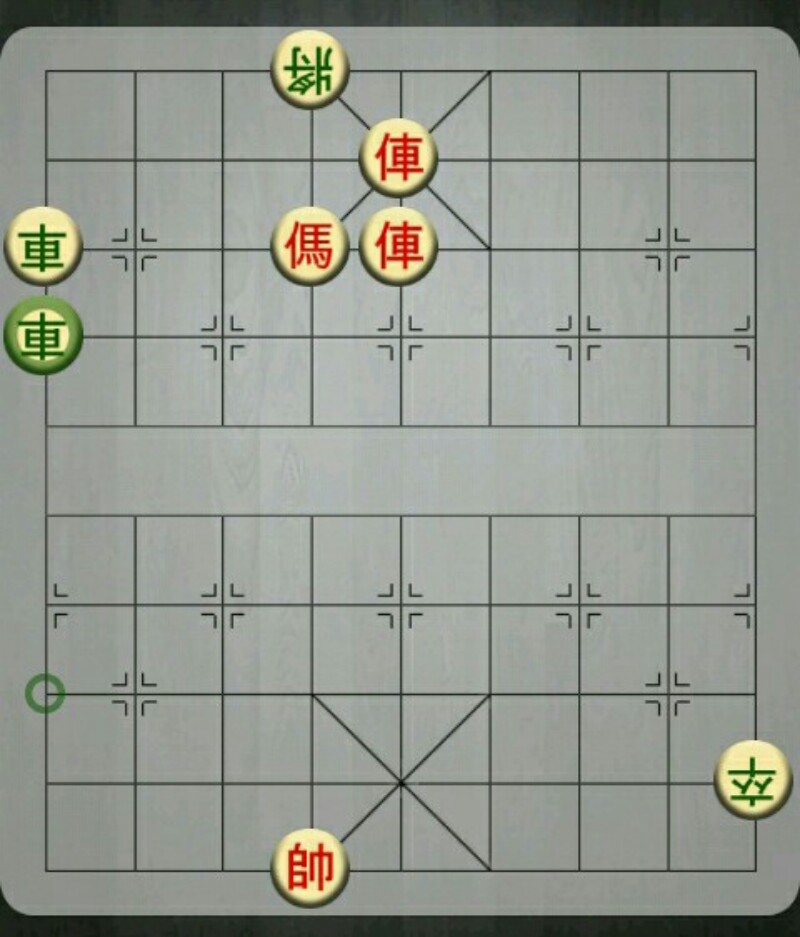This screenshot has height=937, width=800.
Task: Tap the unhighlighted light green chariot 車
Action: 43,246
